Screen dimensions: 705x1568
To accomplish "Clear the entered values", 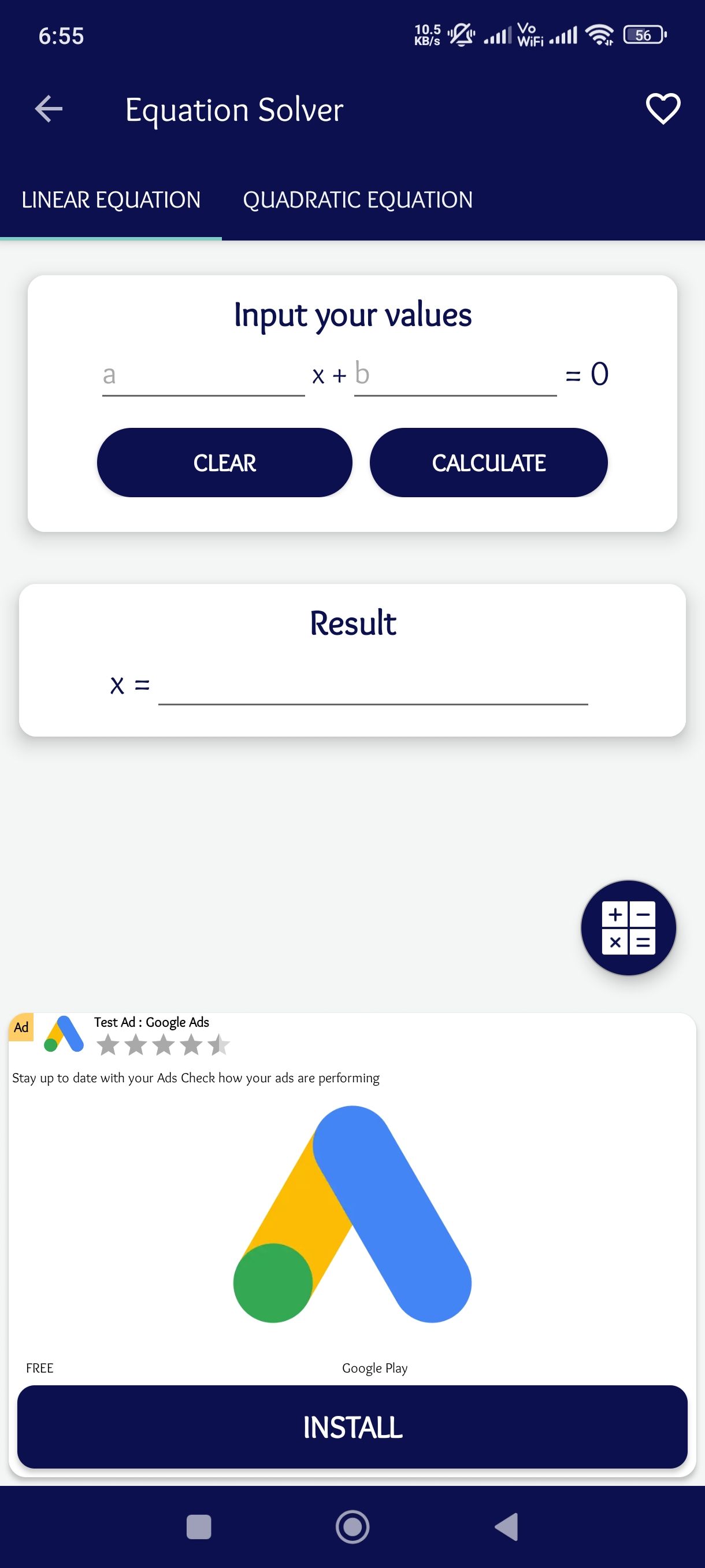I will click(224, 463).
